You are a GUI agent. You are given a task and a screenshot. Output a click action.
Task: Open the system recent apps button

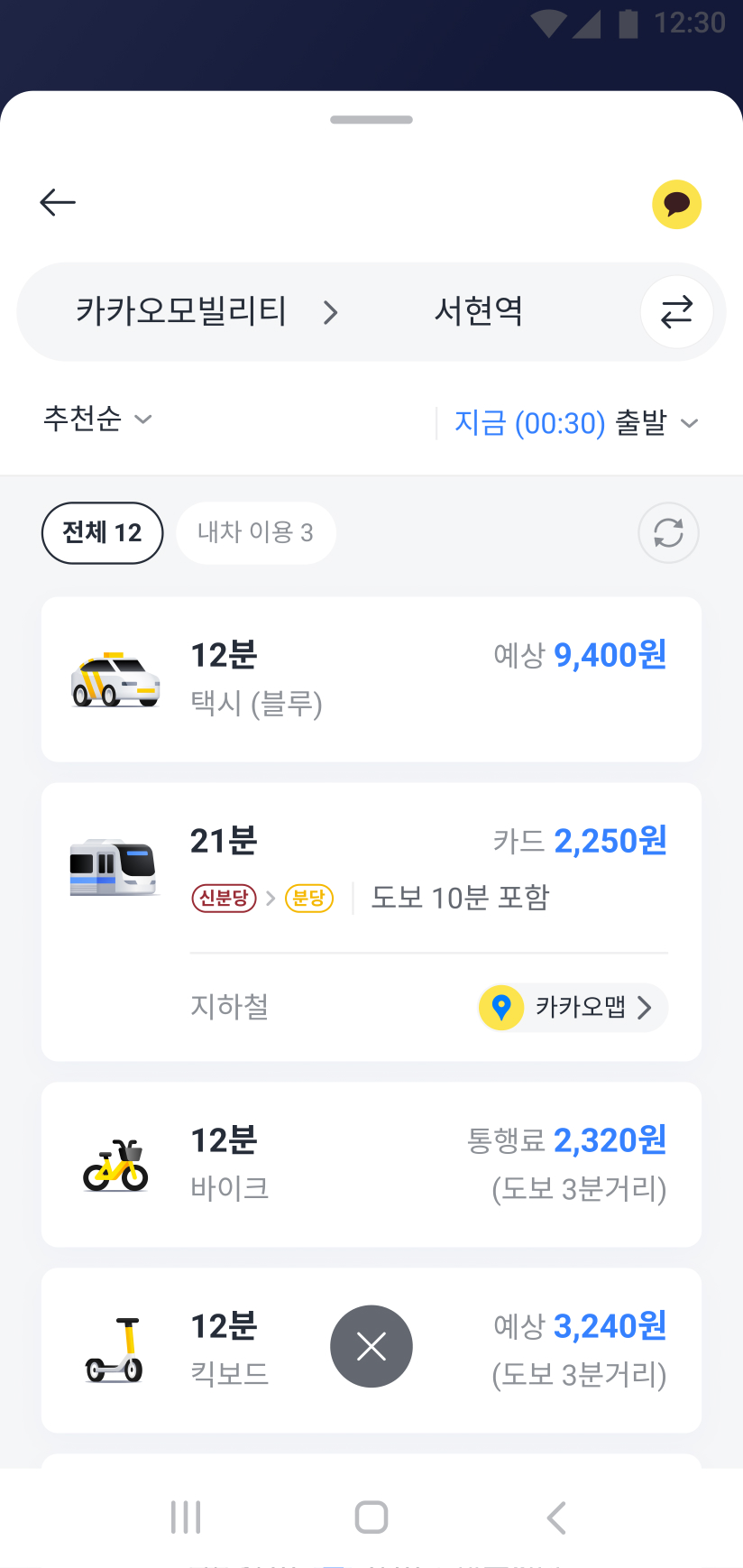(x=186, y=1517)
